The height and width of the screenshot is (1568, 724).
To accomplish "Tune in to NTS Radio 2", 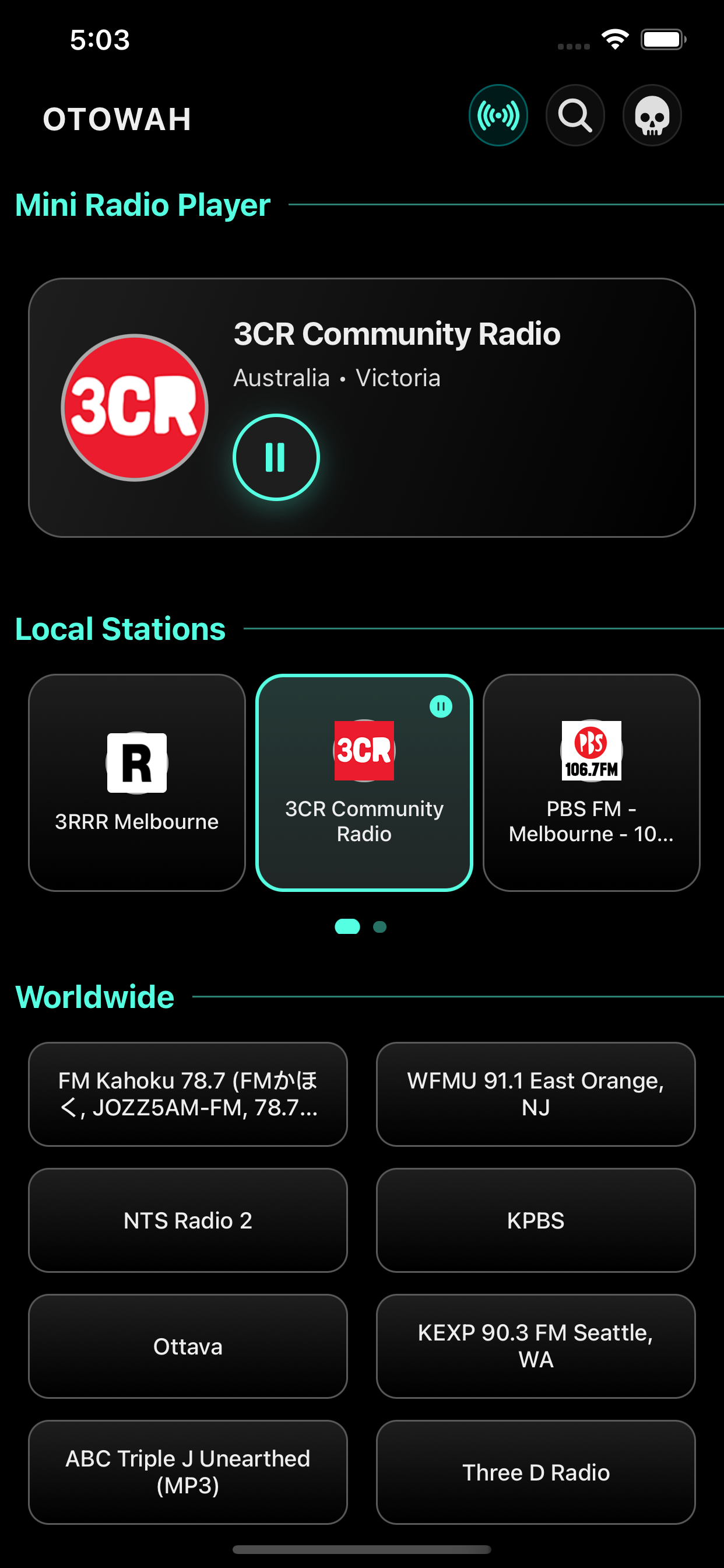I will click(x=188, y=1220).
